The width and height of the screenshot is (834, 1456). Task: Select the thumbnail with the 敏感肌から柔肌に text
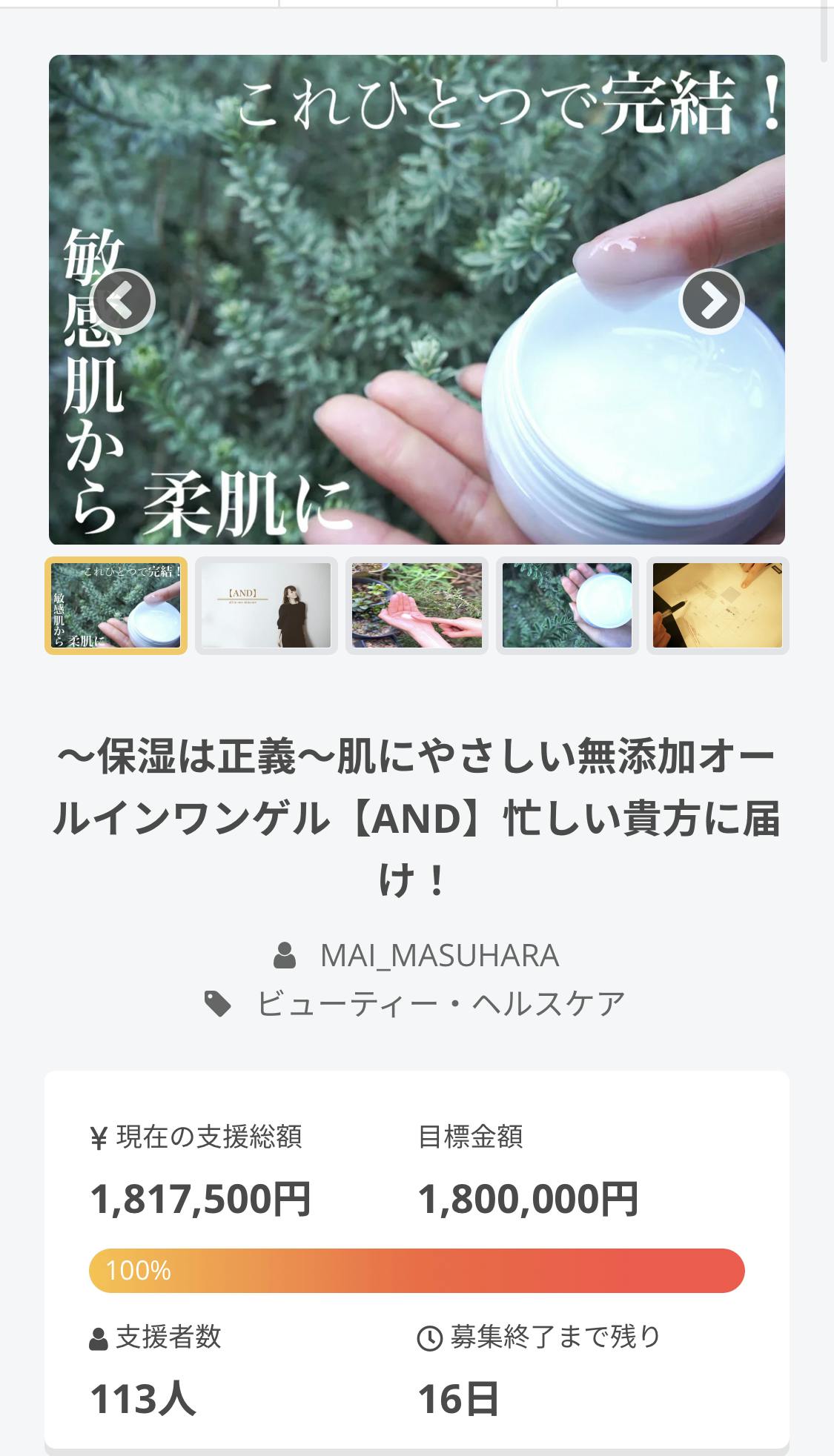click(116, 605)
